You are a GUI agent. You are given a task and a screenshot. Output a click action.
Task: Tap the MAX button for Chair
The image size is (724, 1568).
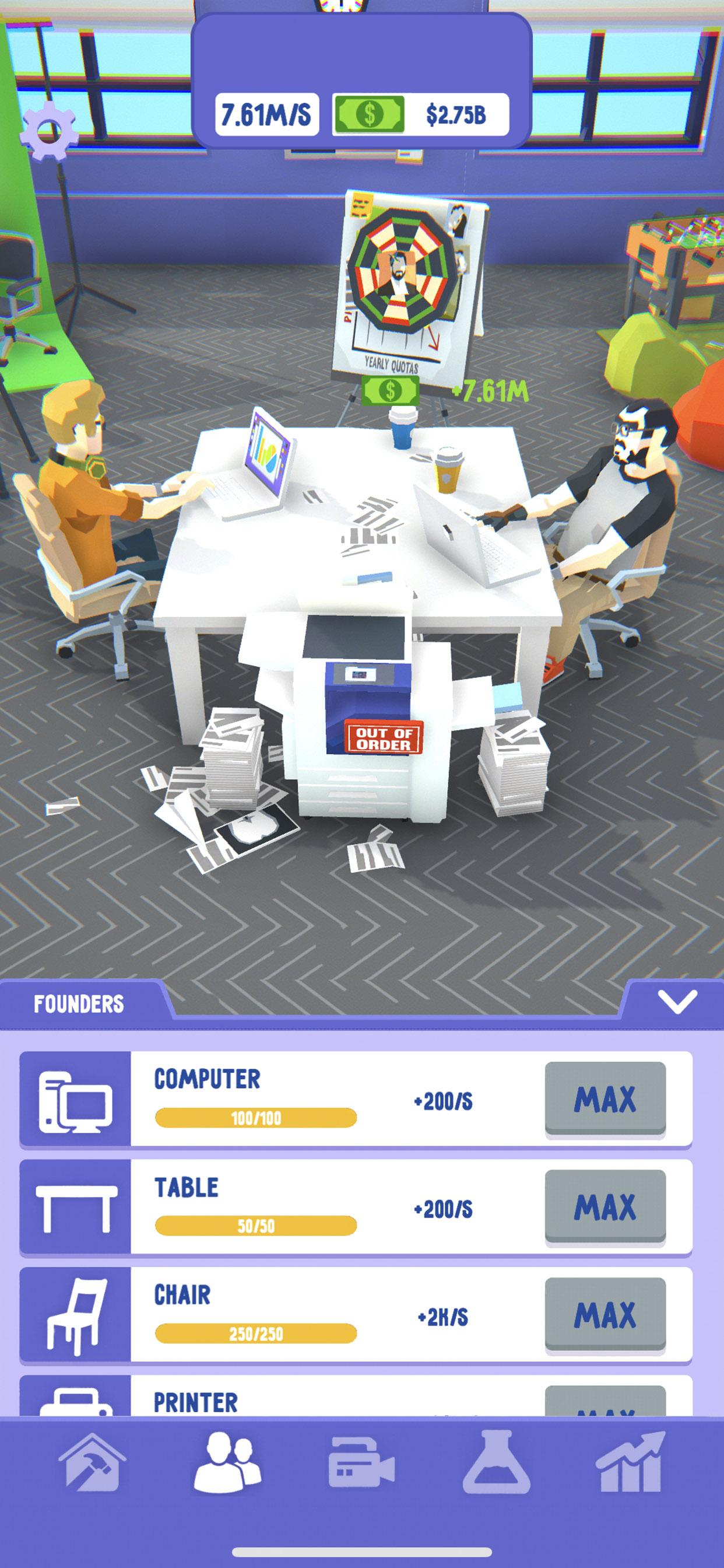[x=604, y=1314]
